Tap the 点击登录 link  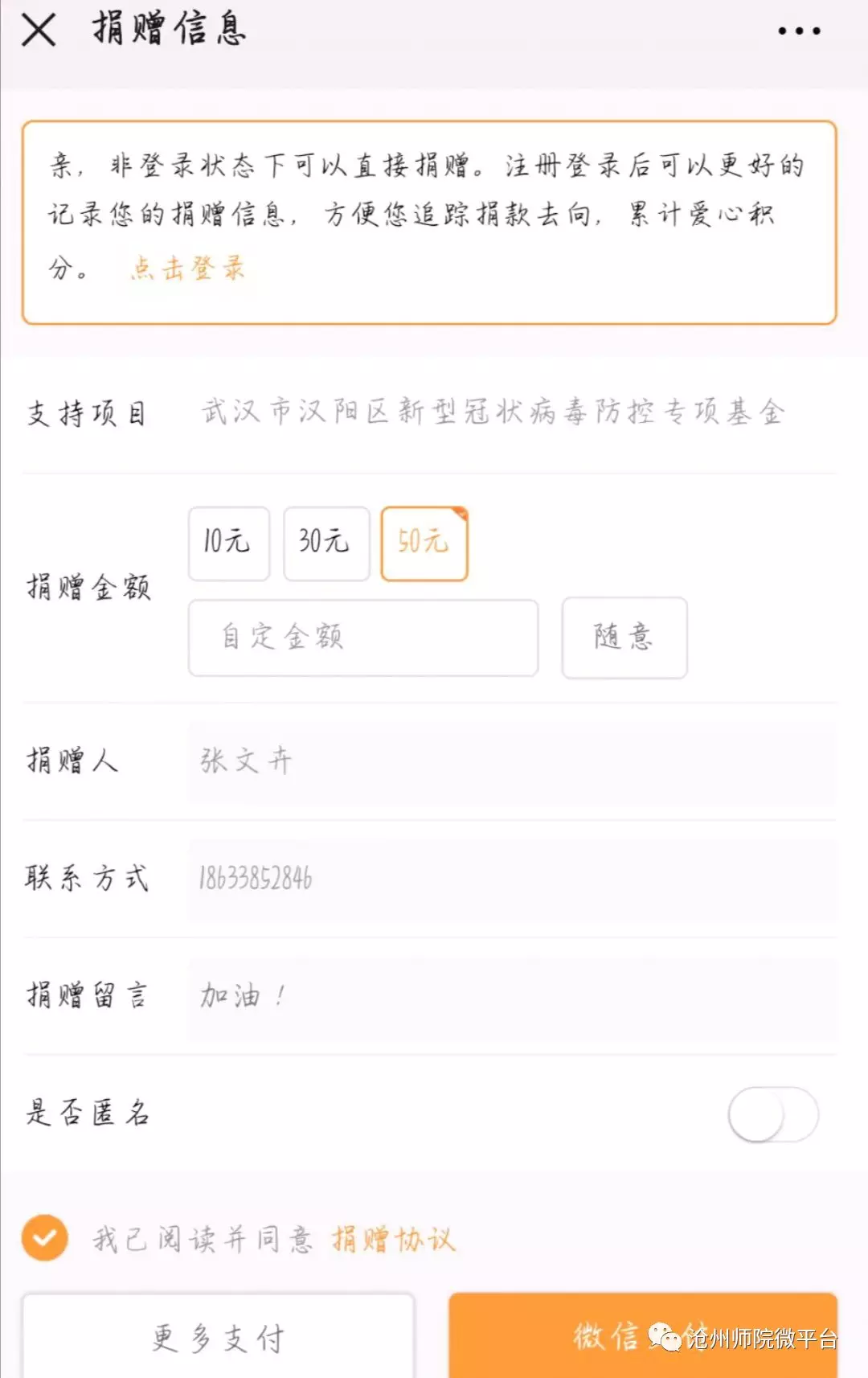(188, 269)
